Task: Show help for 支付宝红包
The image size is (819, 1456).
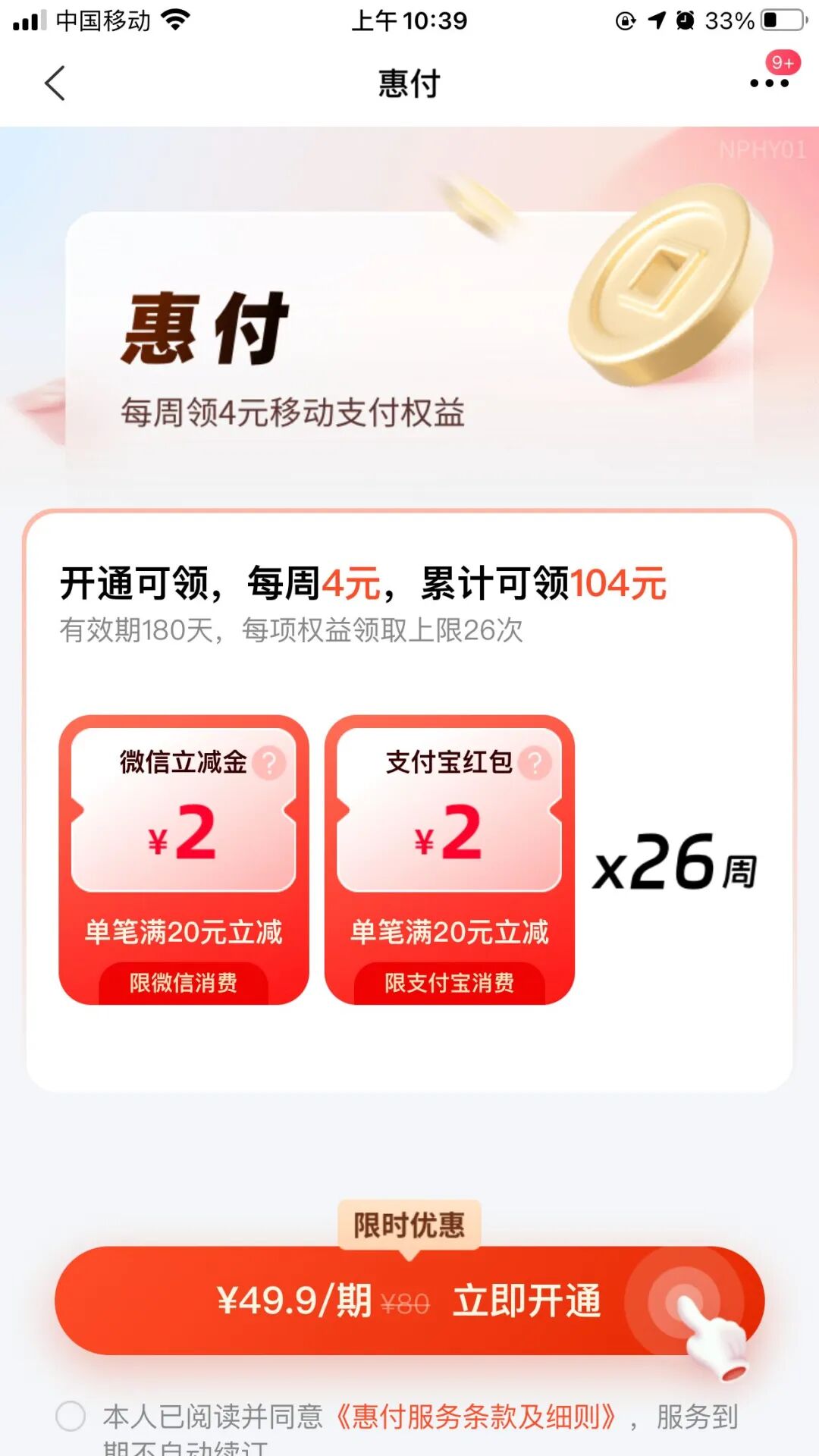Action: click(x=535, y=763)
